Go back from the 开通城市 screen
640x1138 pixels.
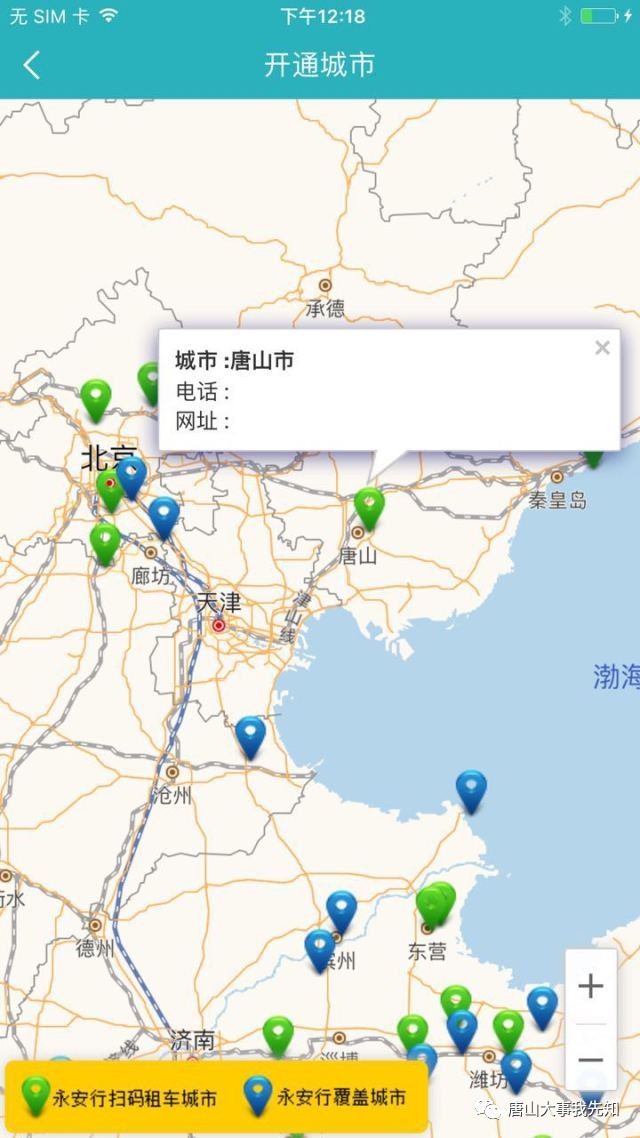32,66
